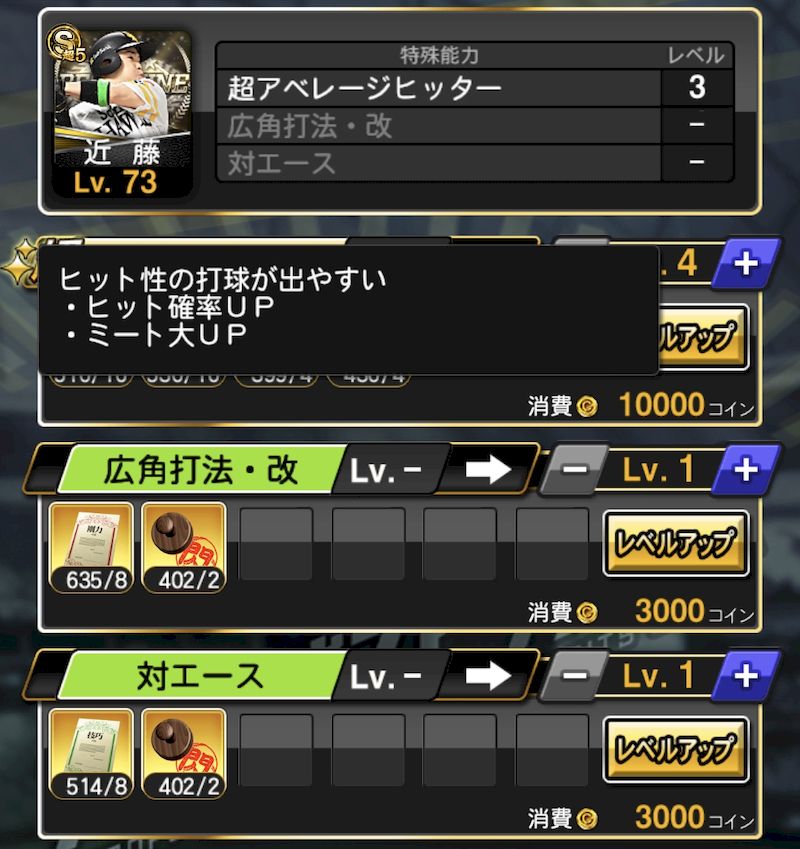Open the 514/8 material item under 対エース
This screenshot has width=800, height=849.
tap(91, 754)
